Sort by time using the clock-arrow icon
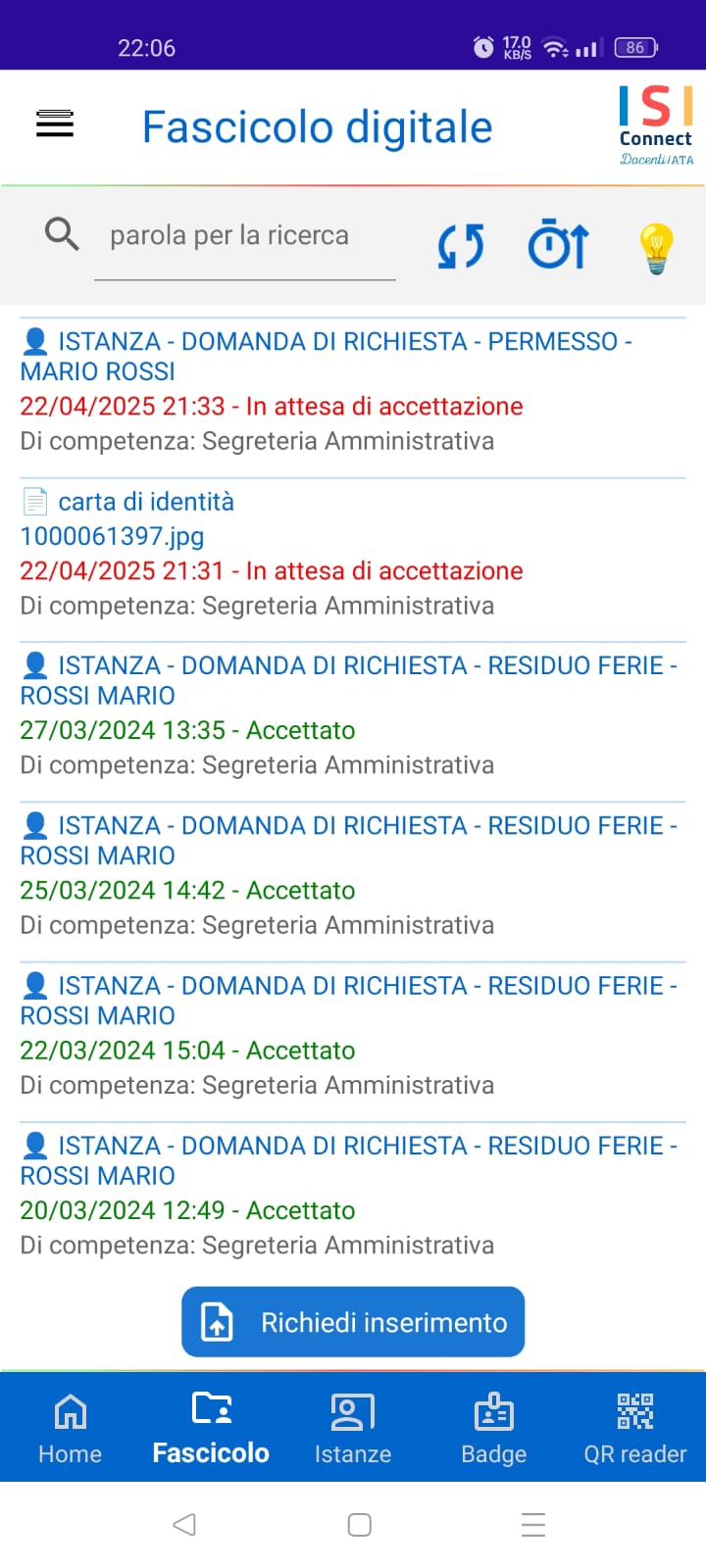 [558, 245]
